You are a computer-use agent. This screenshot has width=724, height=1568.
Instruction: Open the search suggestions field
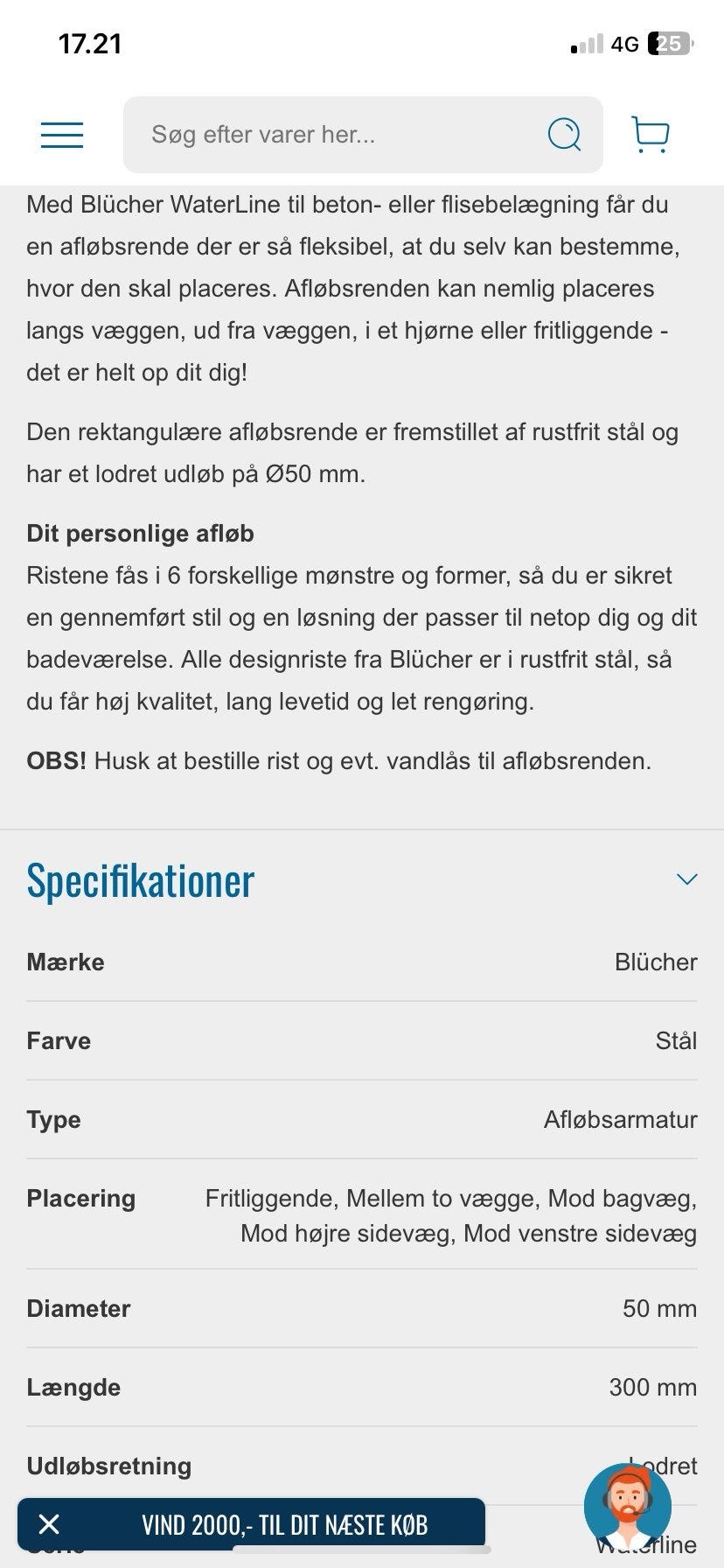point(350,134)
